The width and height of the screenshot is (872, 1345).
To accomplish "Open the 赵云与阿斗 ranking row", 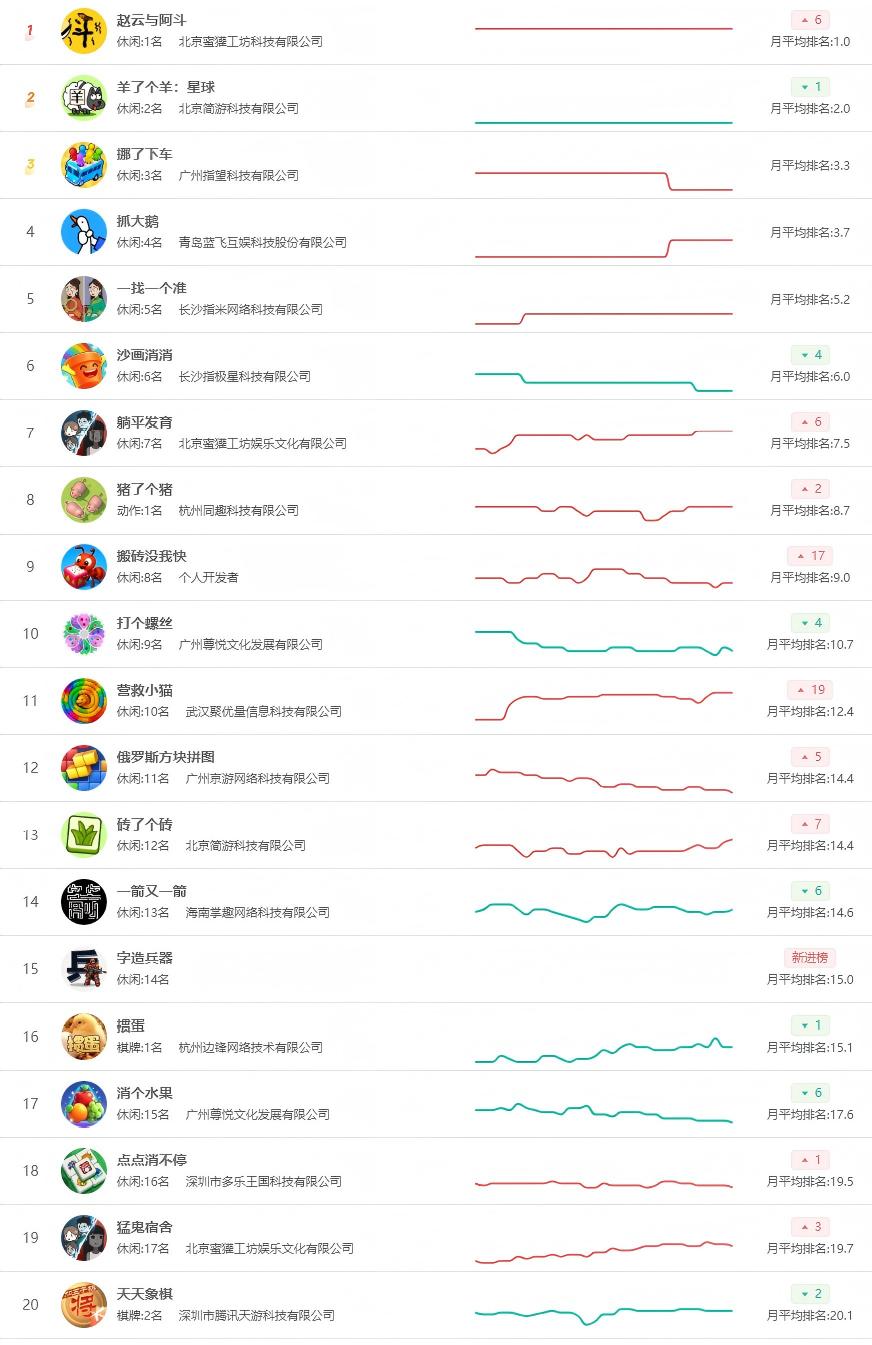I will tap(436, 31).
